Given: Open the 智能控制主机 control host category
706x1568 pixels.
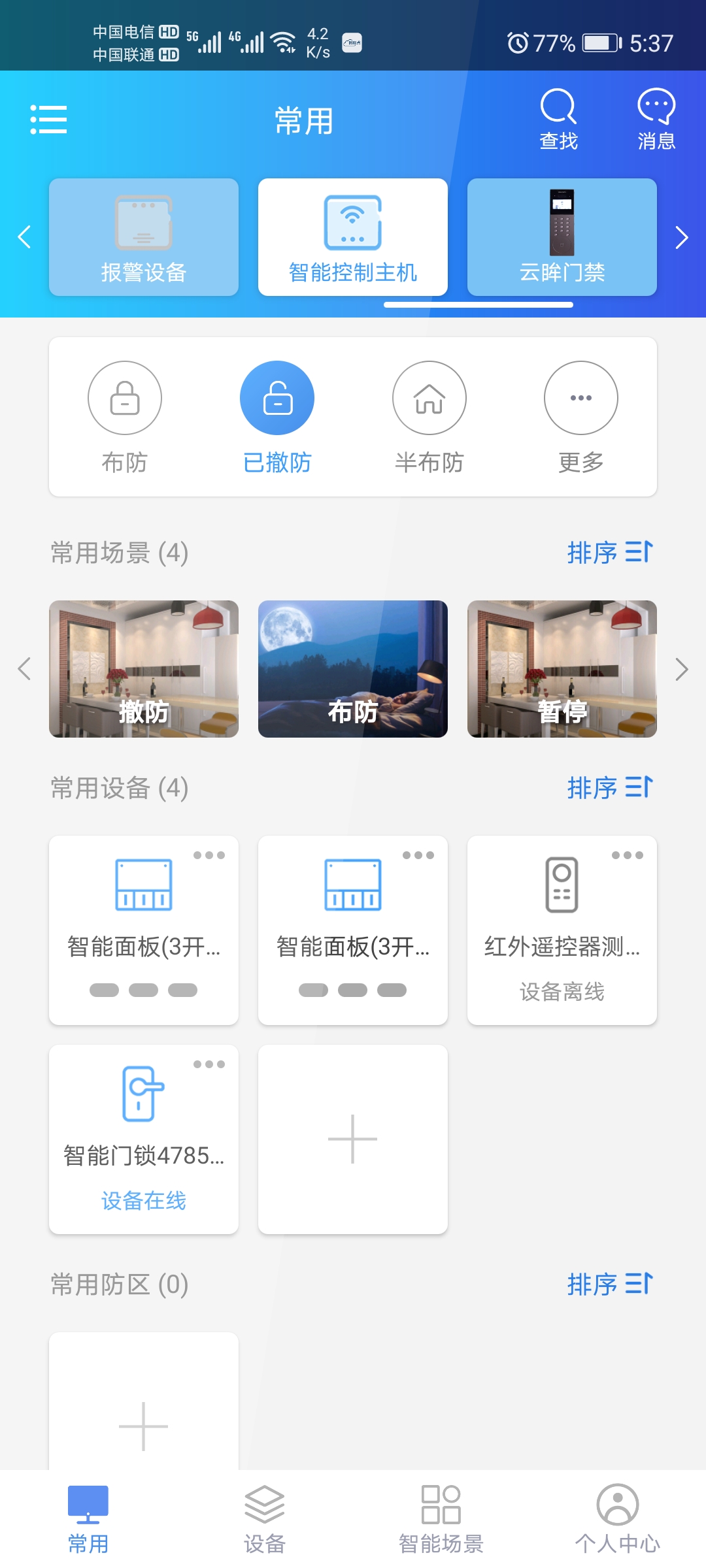Looking at the screenshot, I should [x=352, y=237].
